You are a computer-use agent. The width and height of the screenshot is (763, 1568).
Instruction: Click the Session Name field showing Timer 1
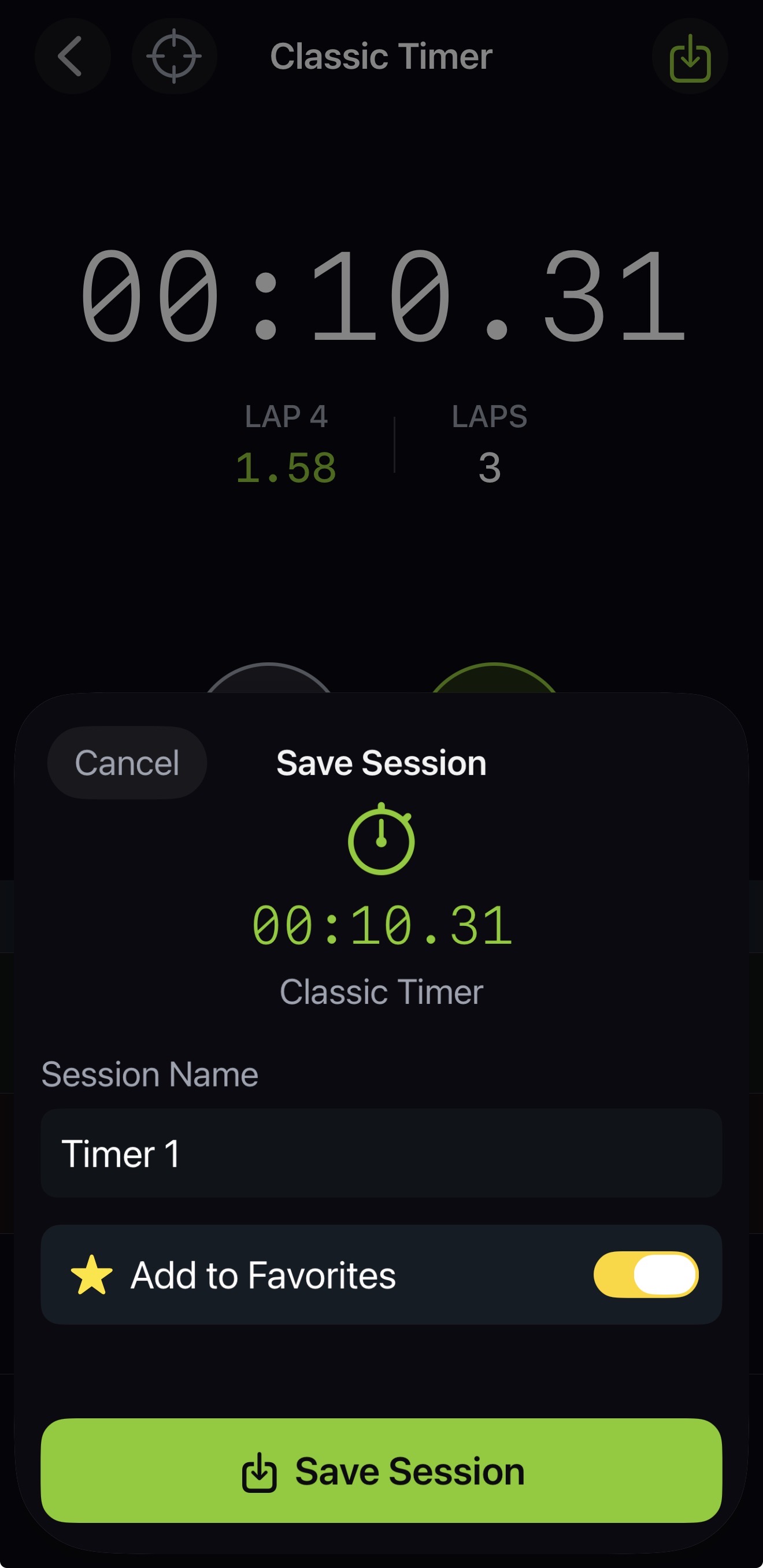(x=381, y=1154)
